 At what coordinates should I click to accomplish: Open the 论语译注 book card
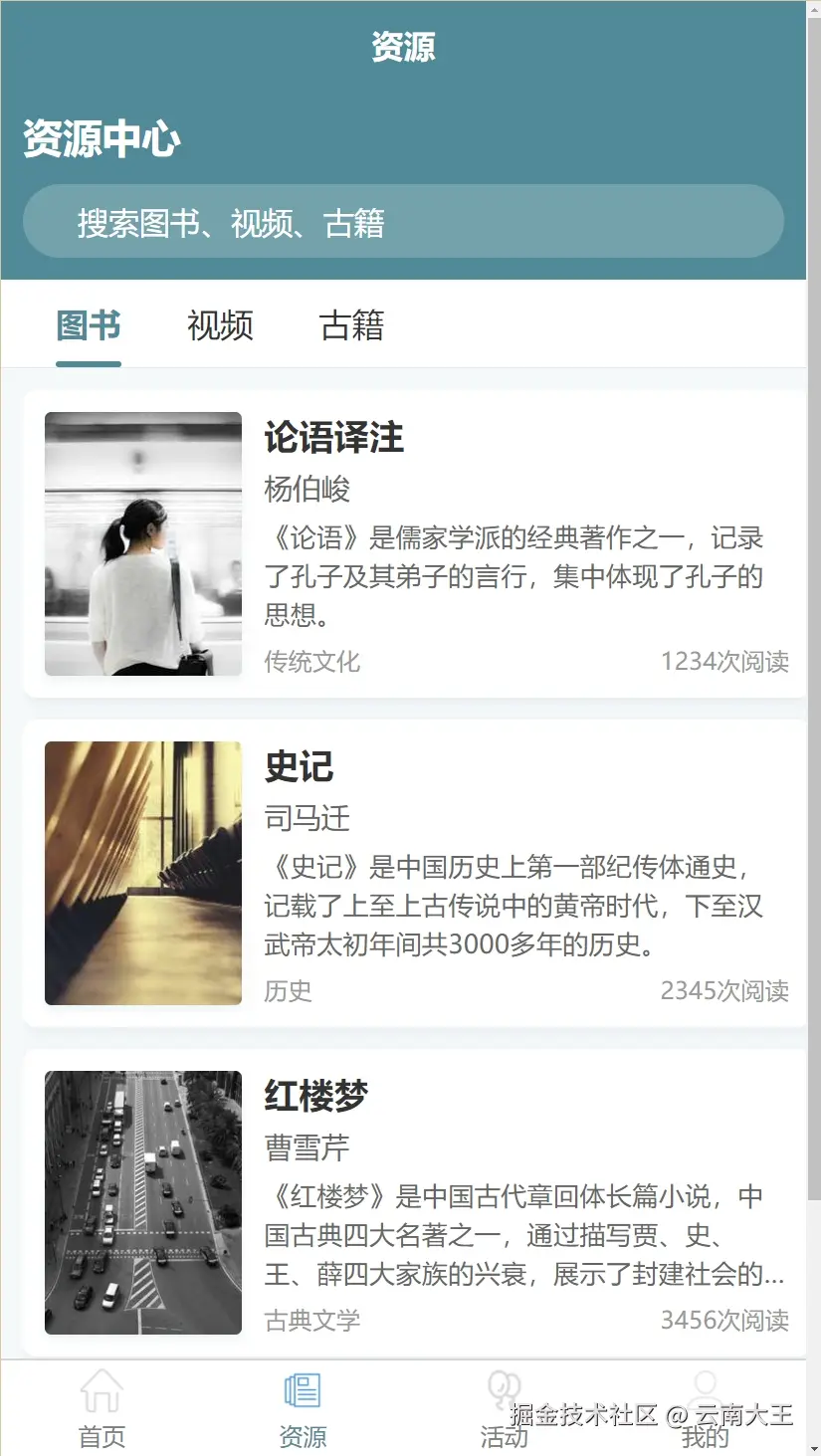(414, 543)
